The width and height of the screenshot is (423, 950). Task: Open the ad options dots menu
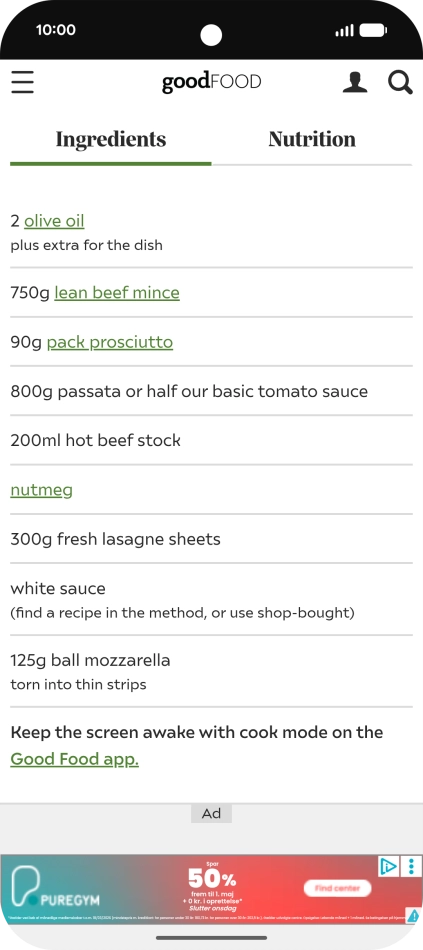(411, 866)
